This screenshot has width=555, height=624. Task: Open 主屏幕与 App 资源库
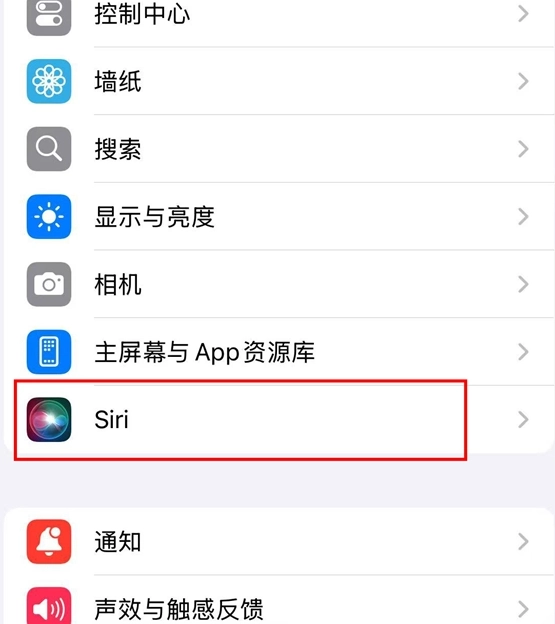[278, 352]
